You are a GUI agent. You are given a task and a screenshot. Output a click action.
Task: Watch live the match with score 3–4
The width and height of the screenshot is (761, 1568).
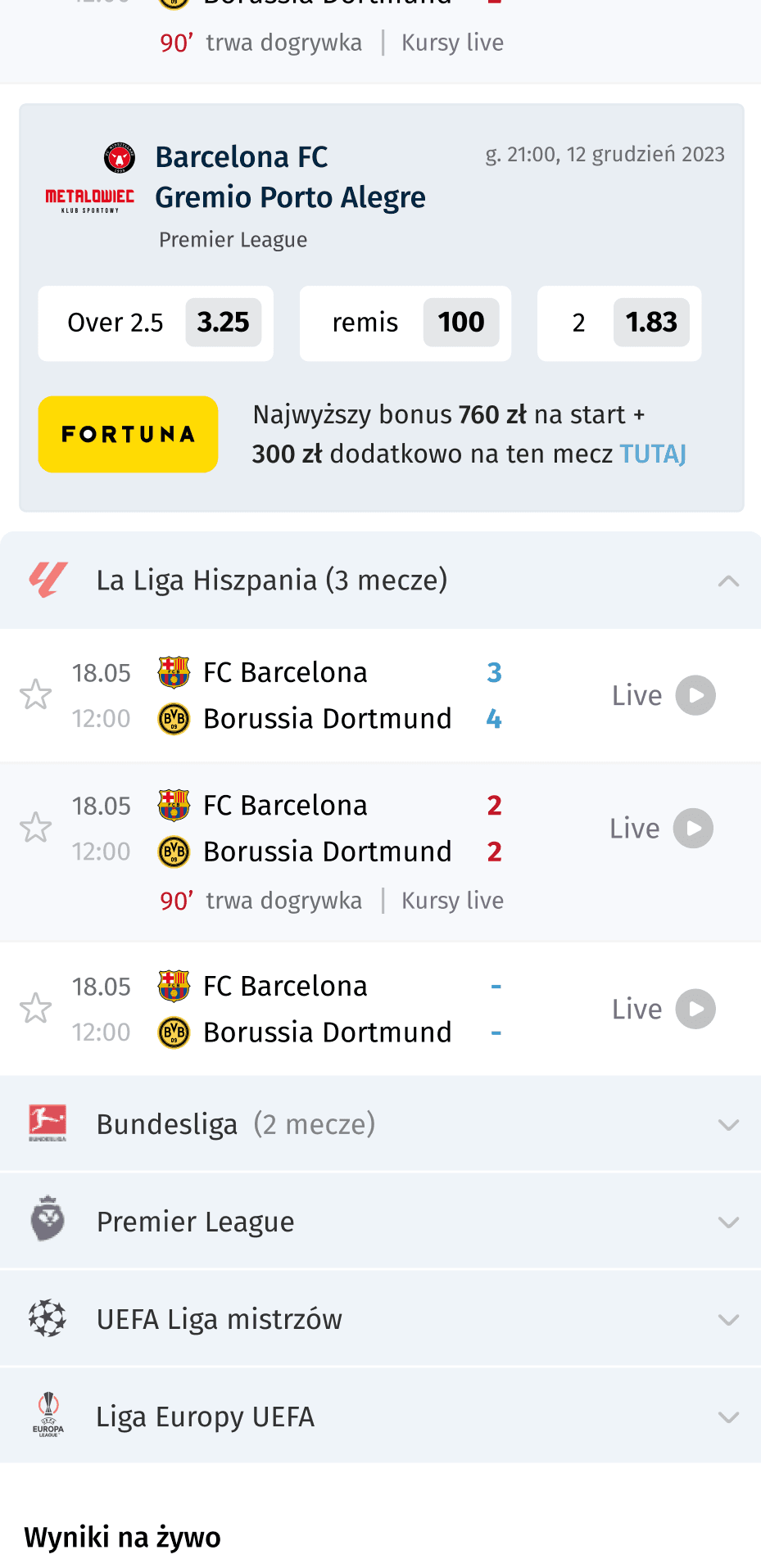point(695,695)
